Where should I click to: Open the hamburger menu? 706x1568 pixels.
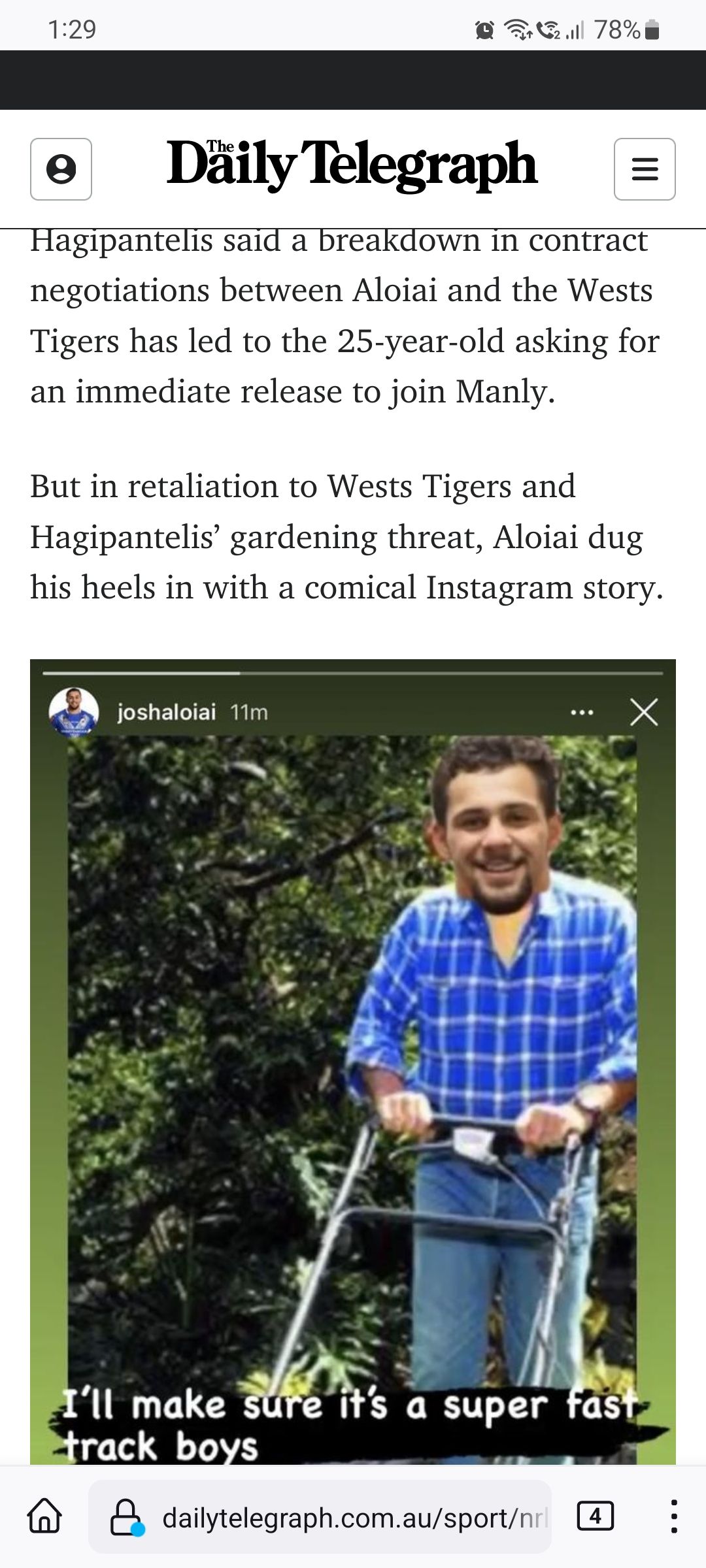pos(645,169)
